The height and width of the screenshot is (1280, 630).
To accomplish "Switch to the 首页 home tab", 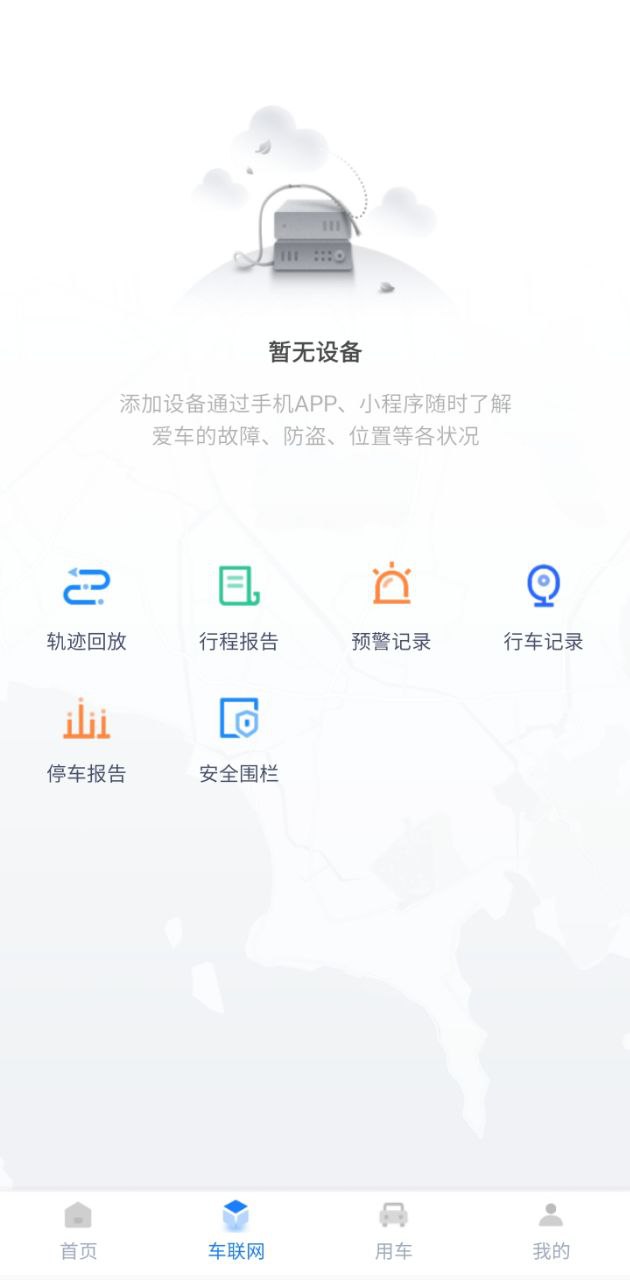I will pos(78,1230).
